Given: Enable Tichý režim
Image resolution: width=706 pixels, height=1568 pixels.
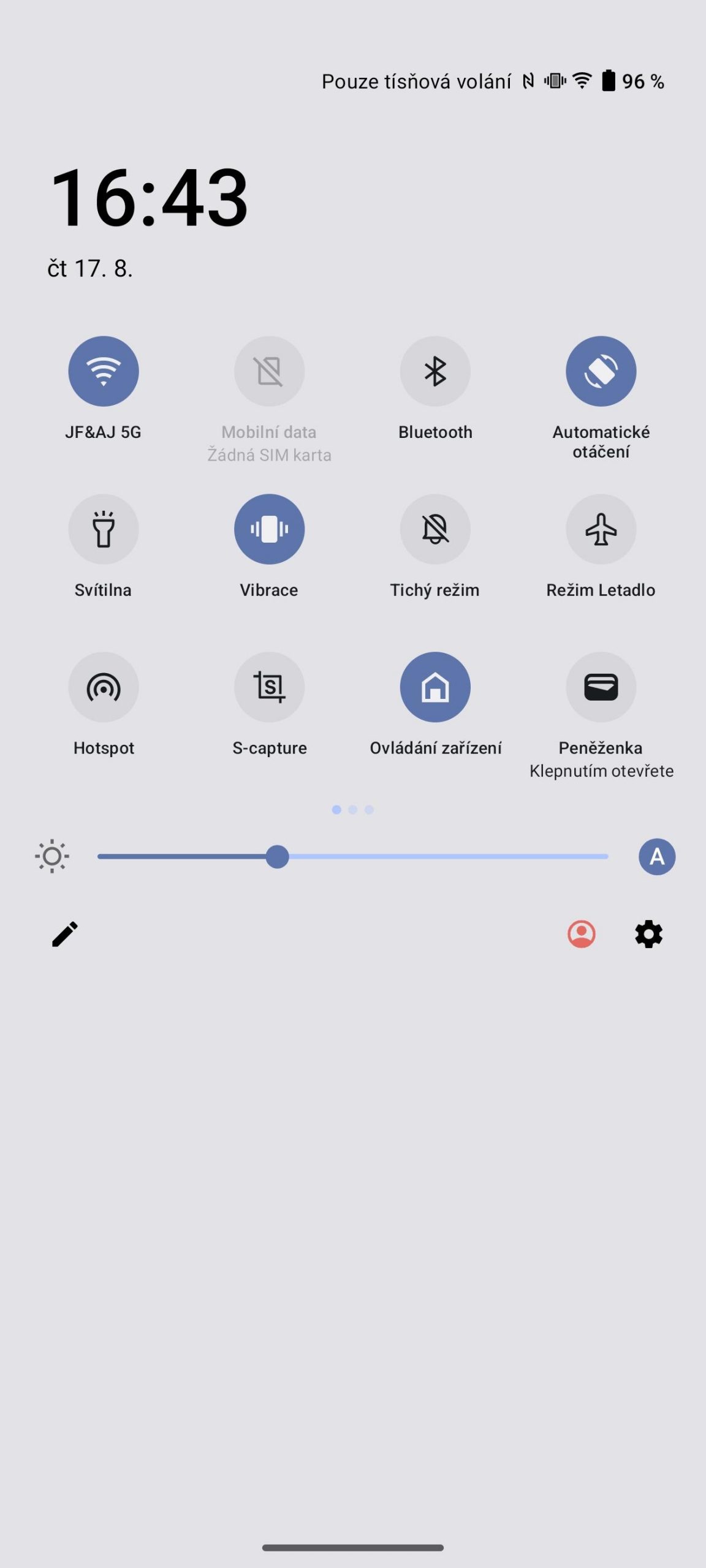Looking at the screenshot, I should pyautogui.click(x=435, y=529).
